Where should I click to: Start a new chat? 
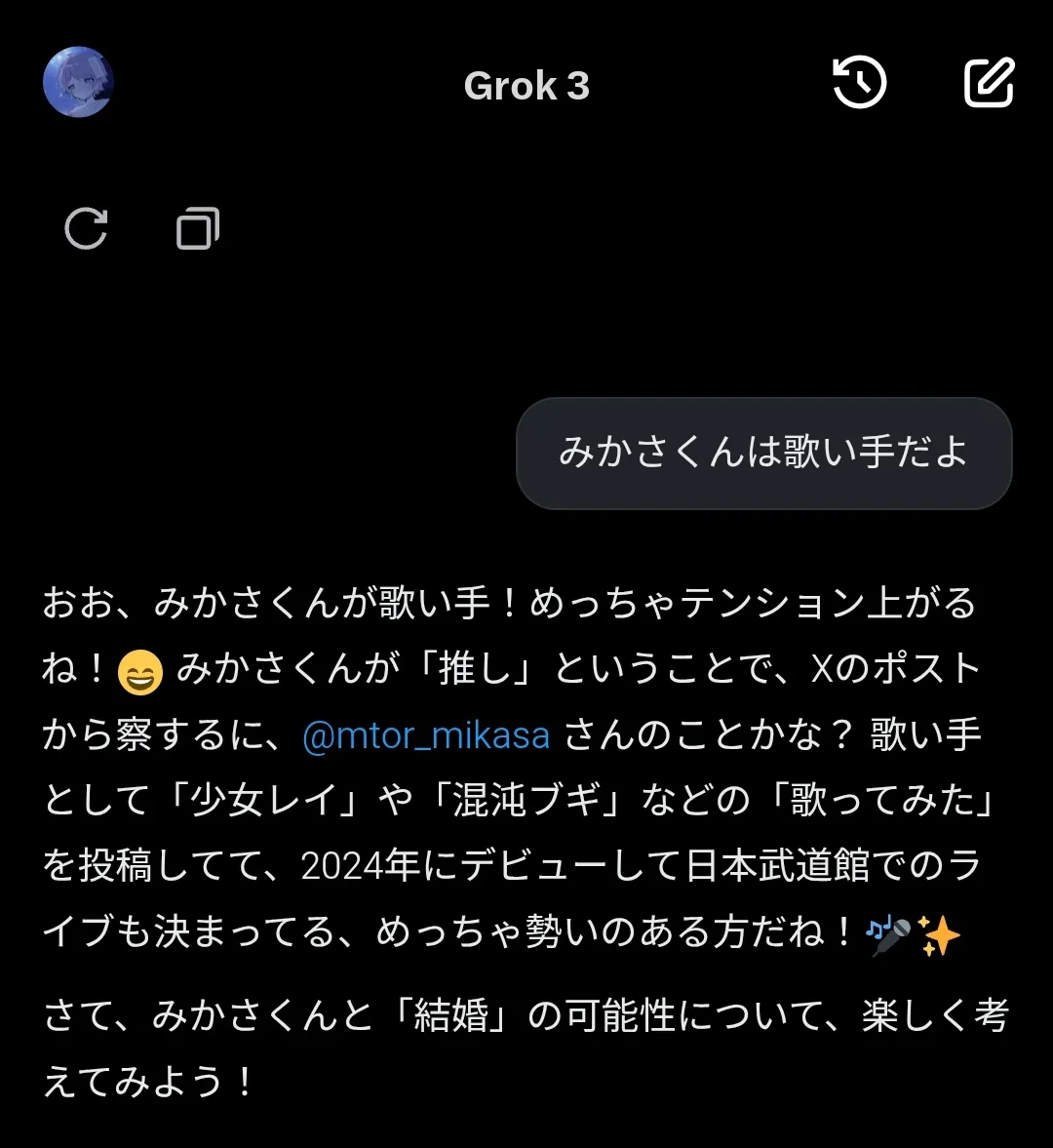pos(989,83)
